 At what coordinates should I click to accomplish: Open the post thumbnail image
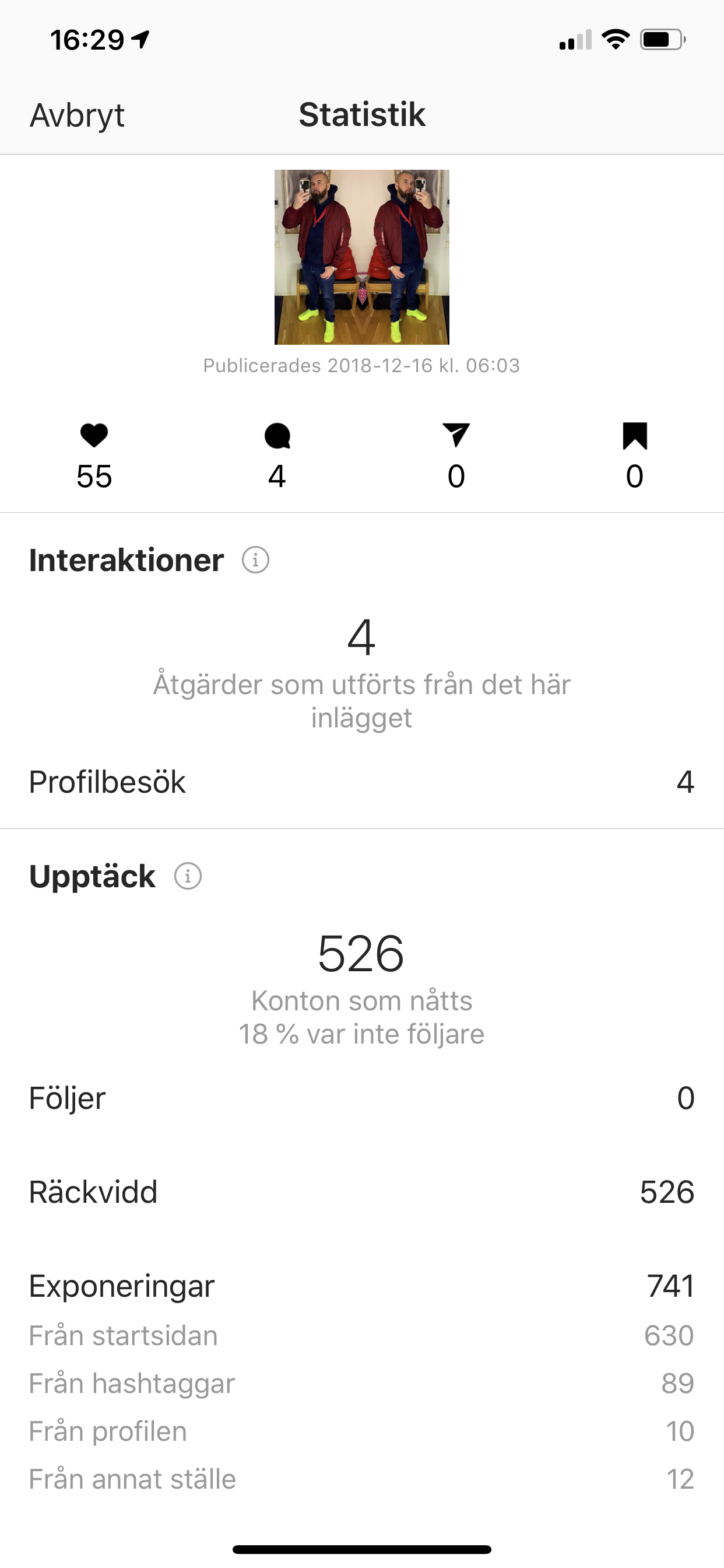coord(361,257)
